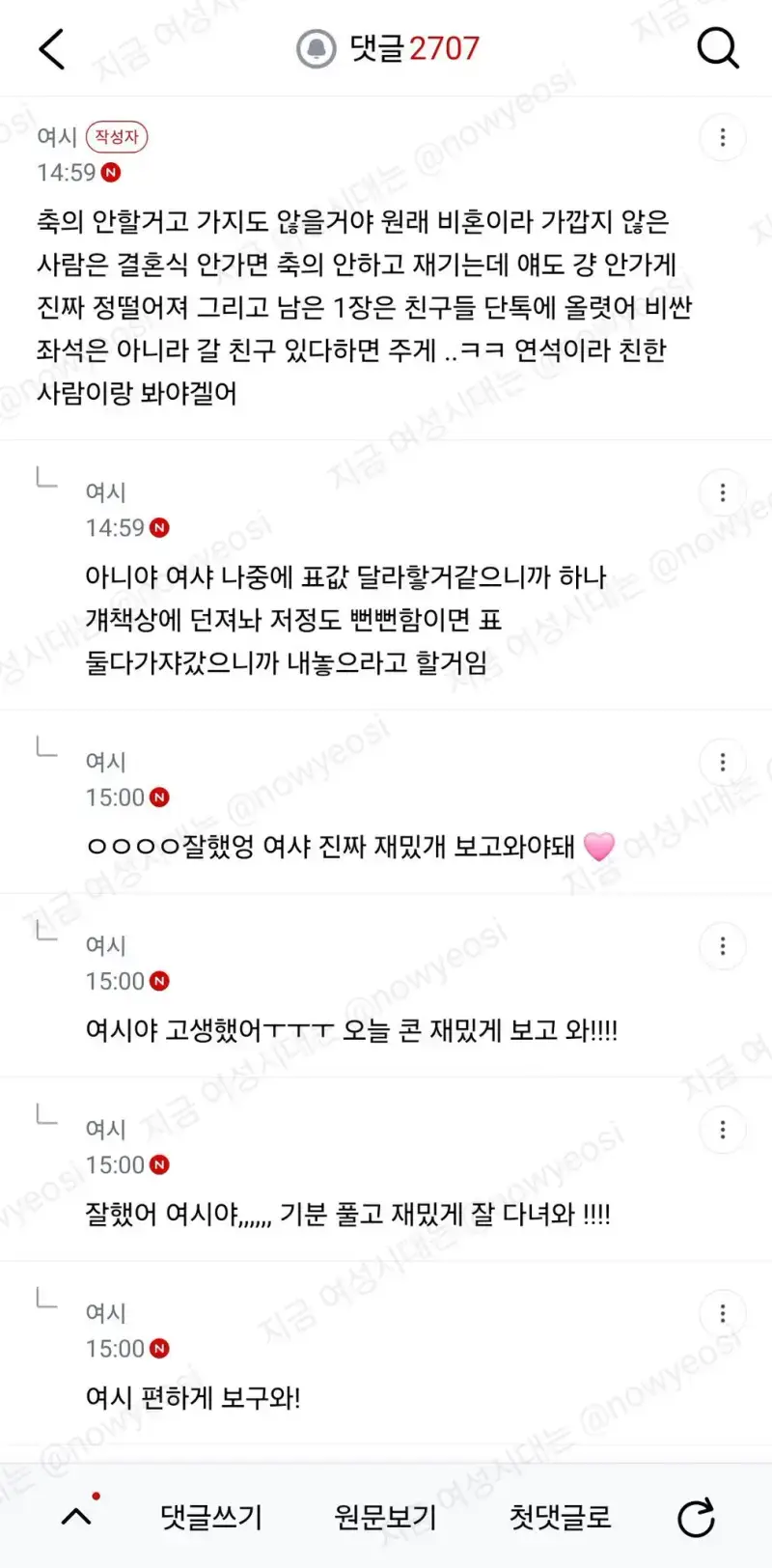Tap 댓글쓰기 to write a comment
772x1568 pixels.
(211, 1517)
